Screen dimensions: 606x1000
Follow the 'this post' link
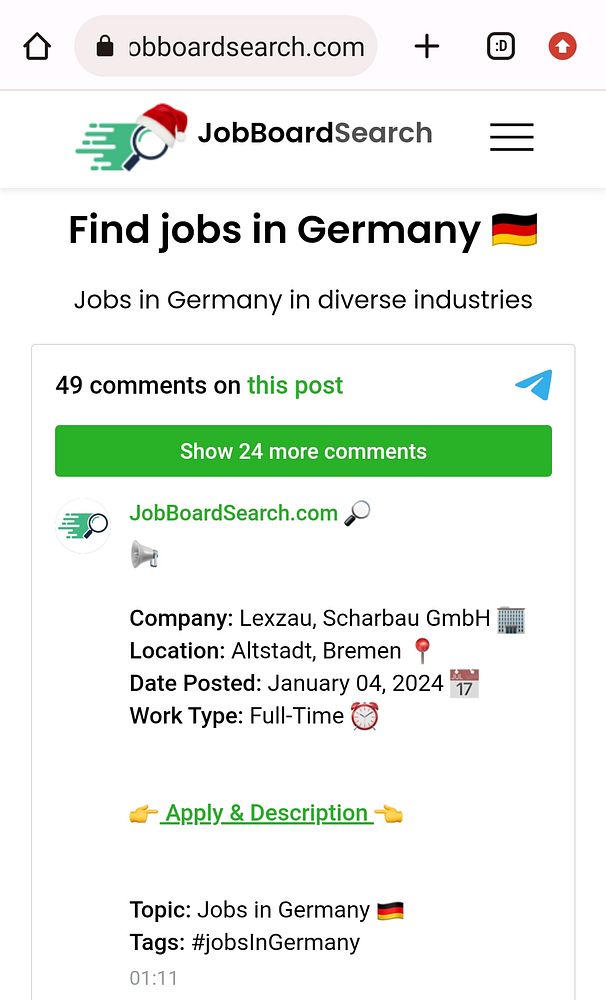coord(295,385)
